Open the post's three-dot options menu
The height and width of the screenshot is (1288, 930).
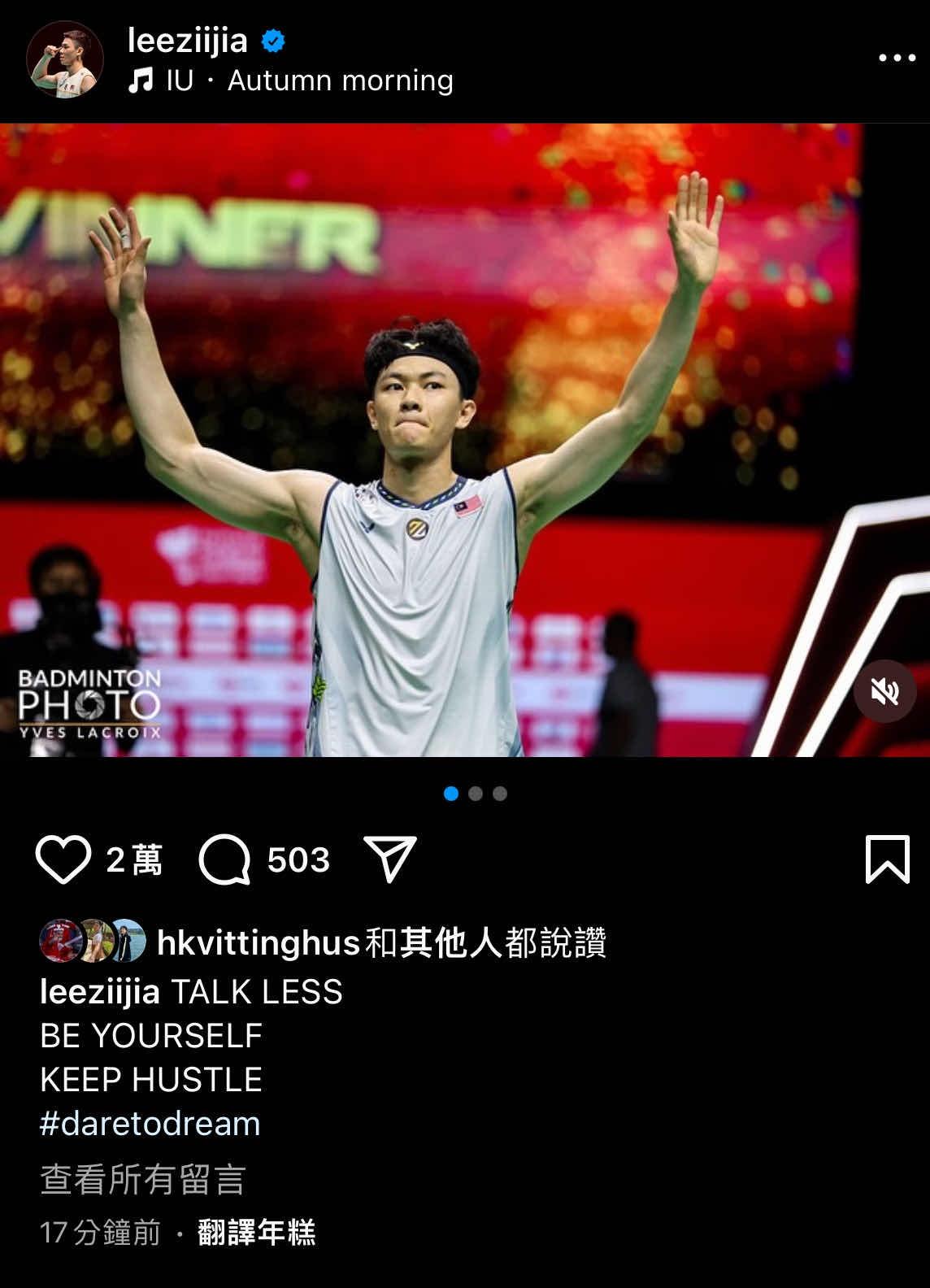click(x=897, y=58)
